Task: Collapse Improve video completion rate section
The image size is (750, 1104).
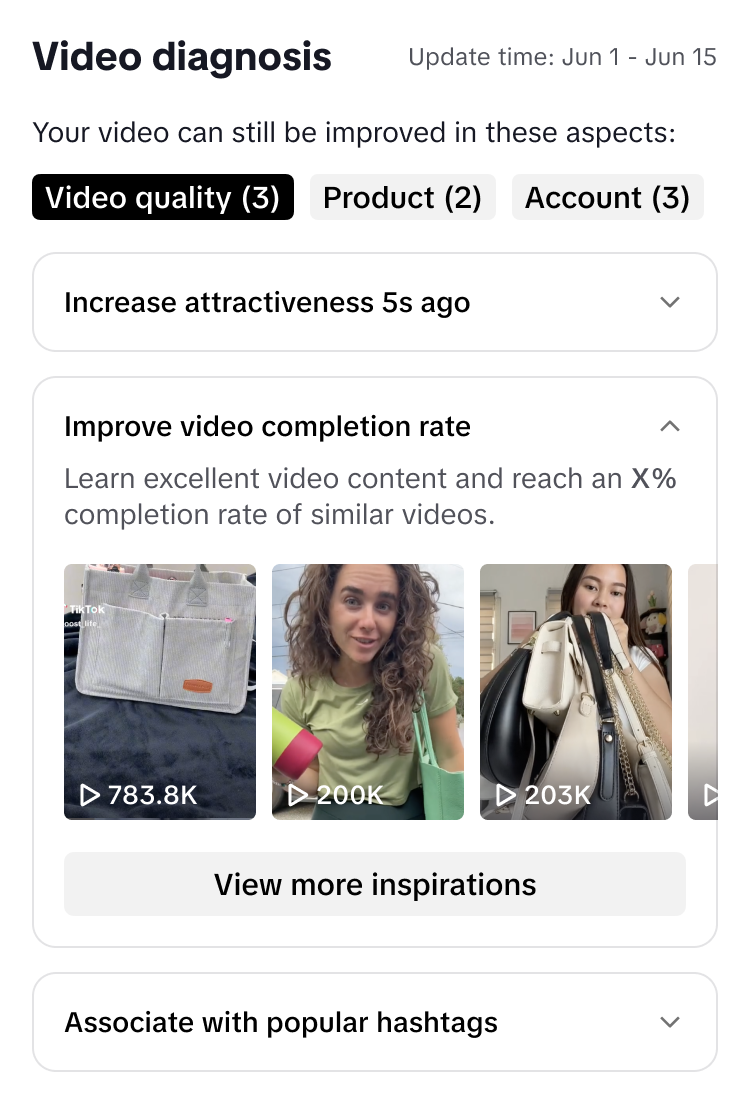Action: click(670, 427)
